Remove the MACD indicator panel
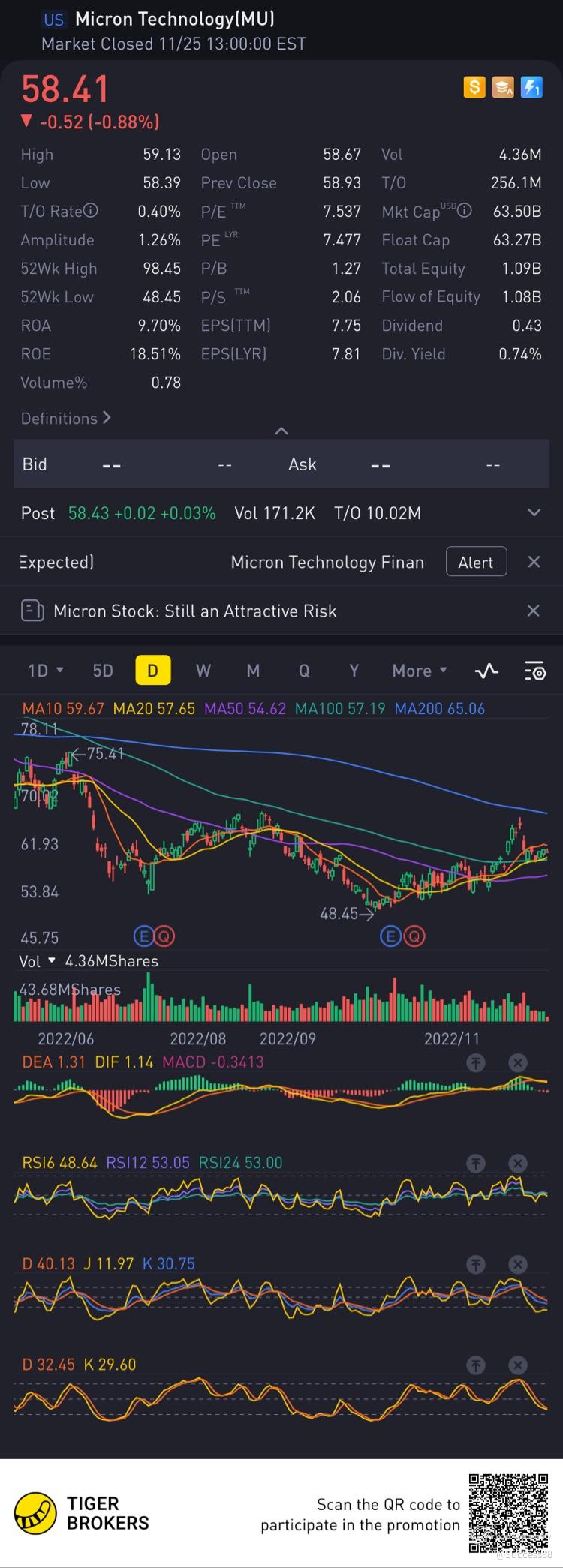The height and width of the screenshot is (1568, 563). (x=518, y=1062)
